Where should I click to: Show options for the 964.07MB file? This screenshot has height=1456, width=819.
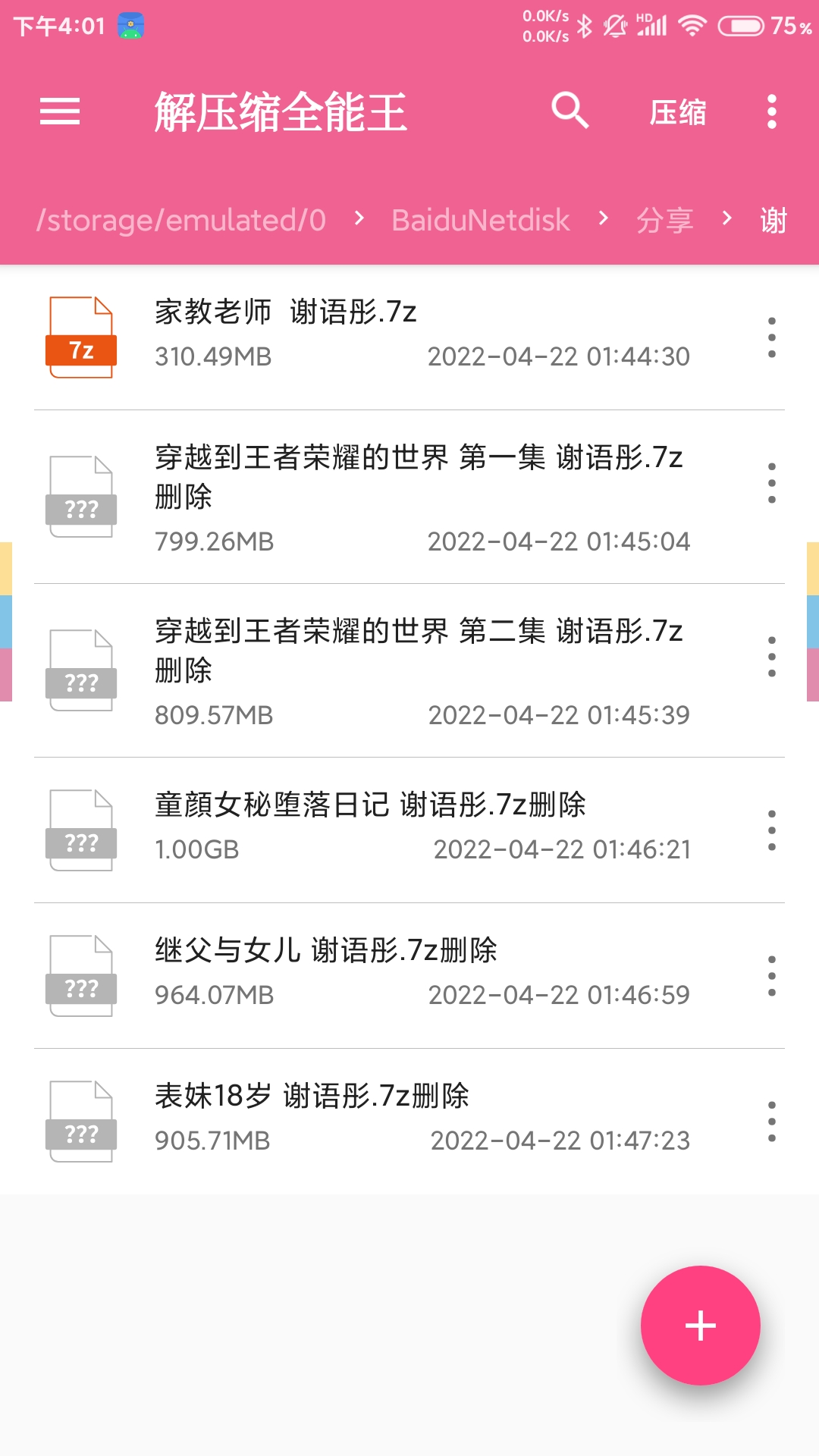point(772,976)
